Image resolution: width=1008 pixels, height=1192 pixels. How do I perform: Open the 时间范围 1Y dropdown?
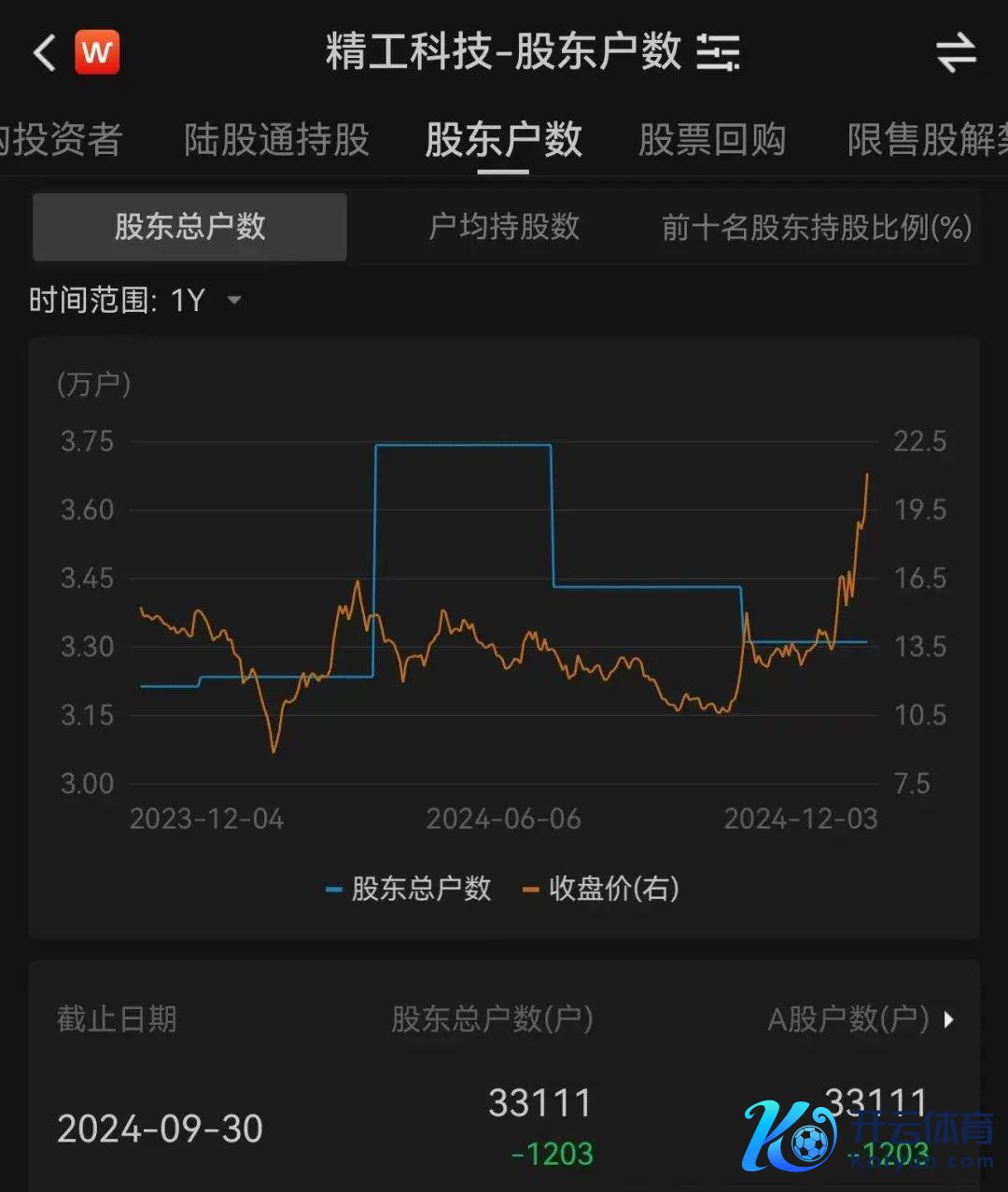[135, 301]
